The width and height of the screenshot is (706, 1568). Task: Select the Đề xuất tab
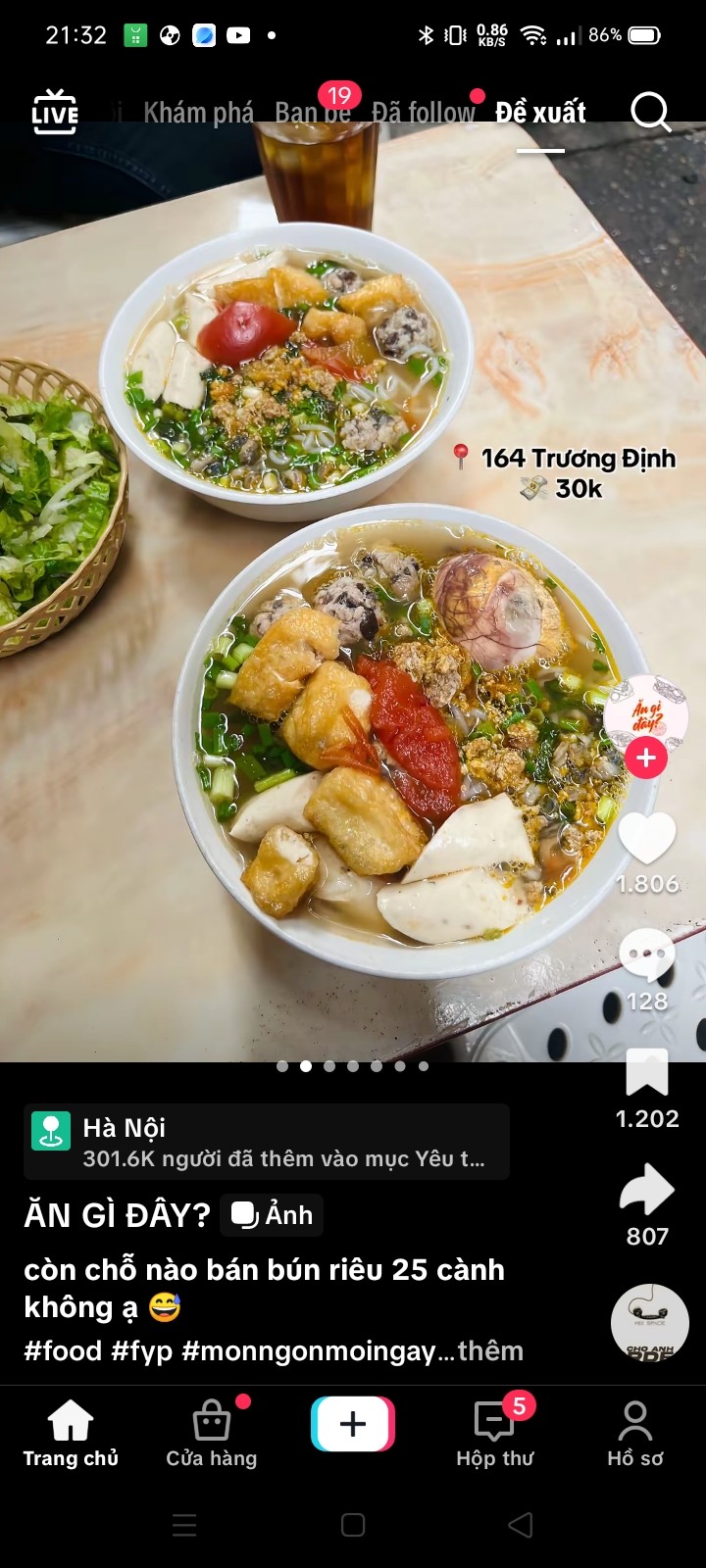[x=540, y=113]
